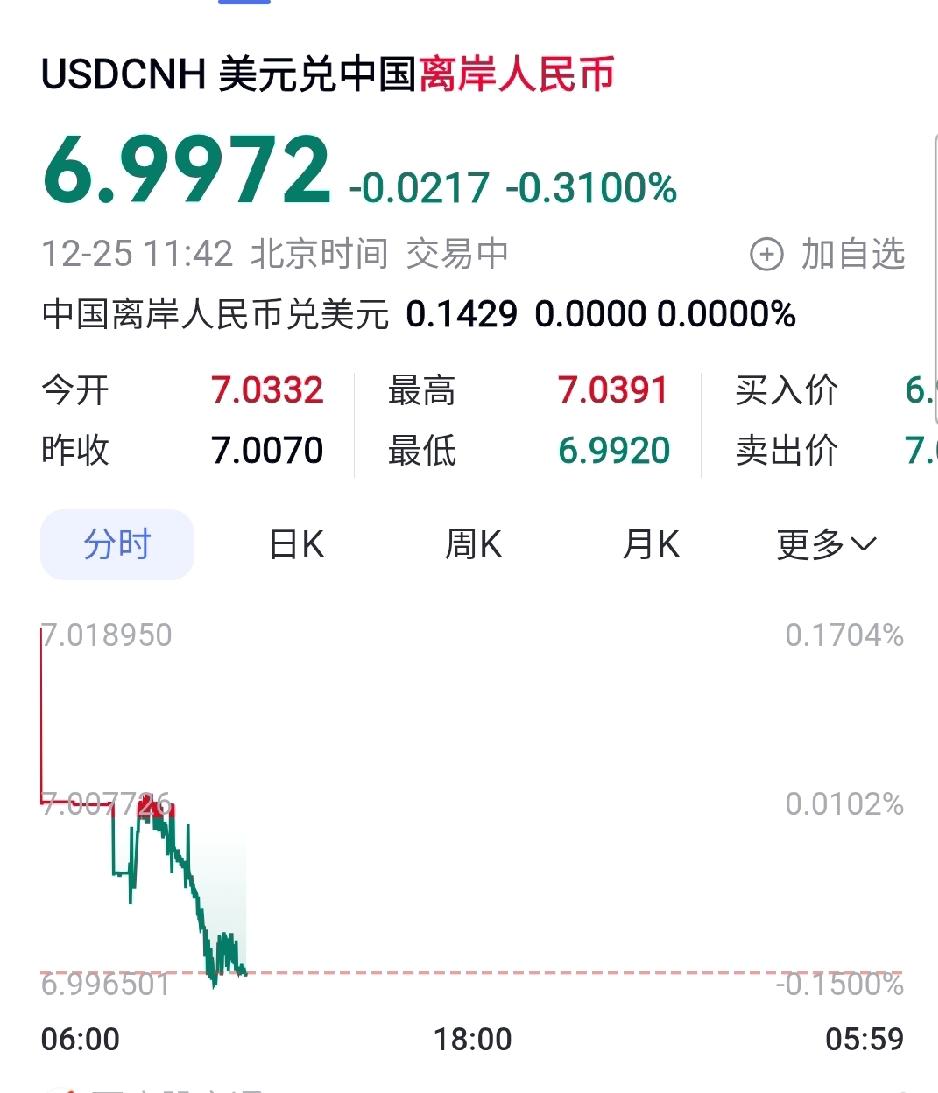Viewport: 938px width, 1093px height.
Task: Click the 卖出价 ask price label
Action: point(786,452)
